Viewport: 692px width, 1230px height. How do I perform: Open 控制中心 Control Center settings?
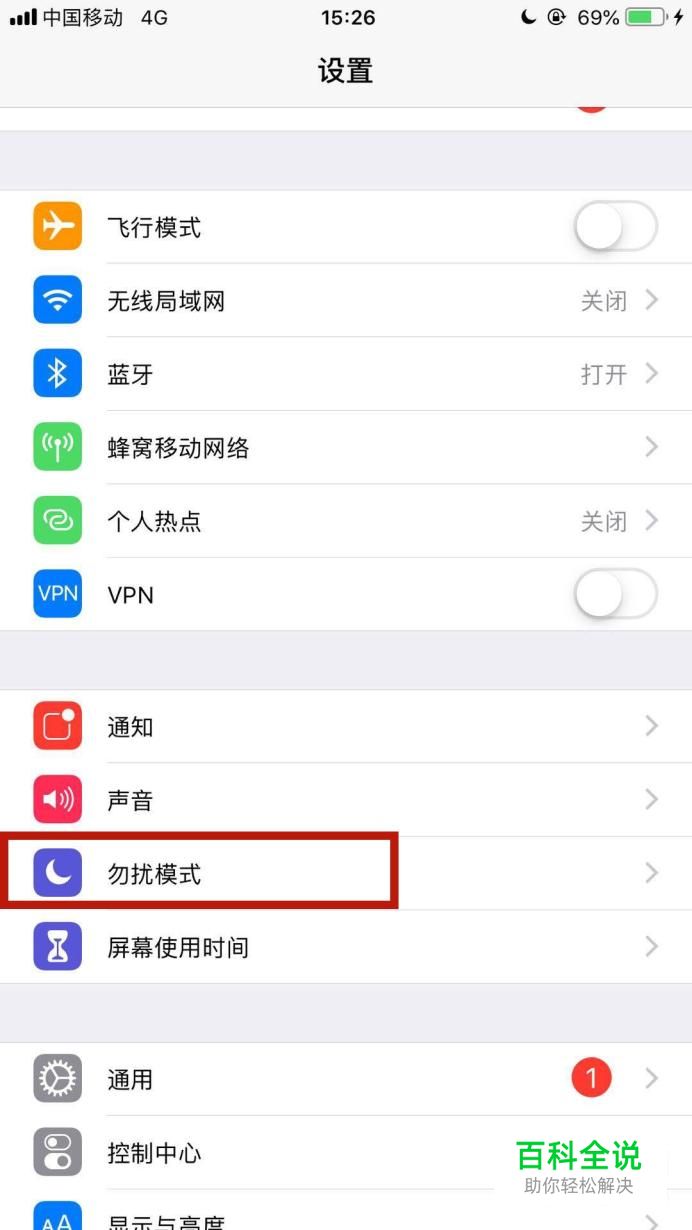click(x=300, y=1153)
